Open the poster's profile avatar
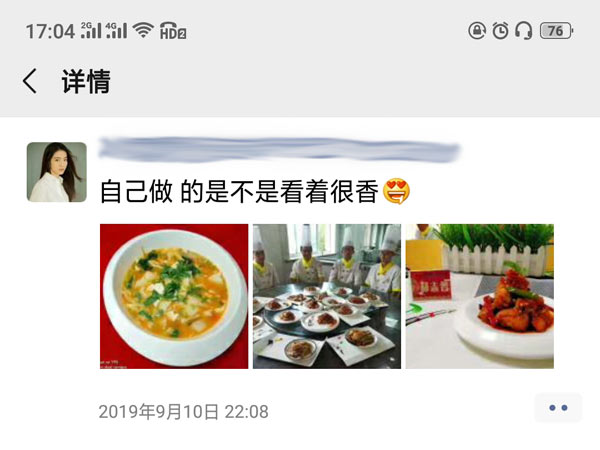The height and width of the screenshot is (450, 600). (x=56, y=172)
